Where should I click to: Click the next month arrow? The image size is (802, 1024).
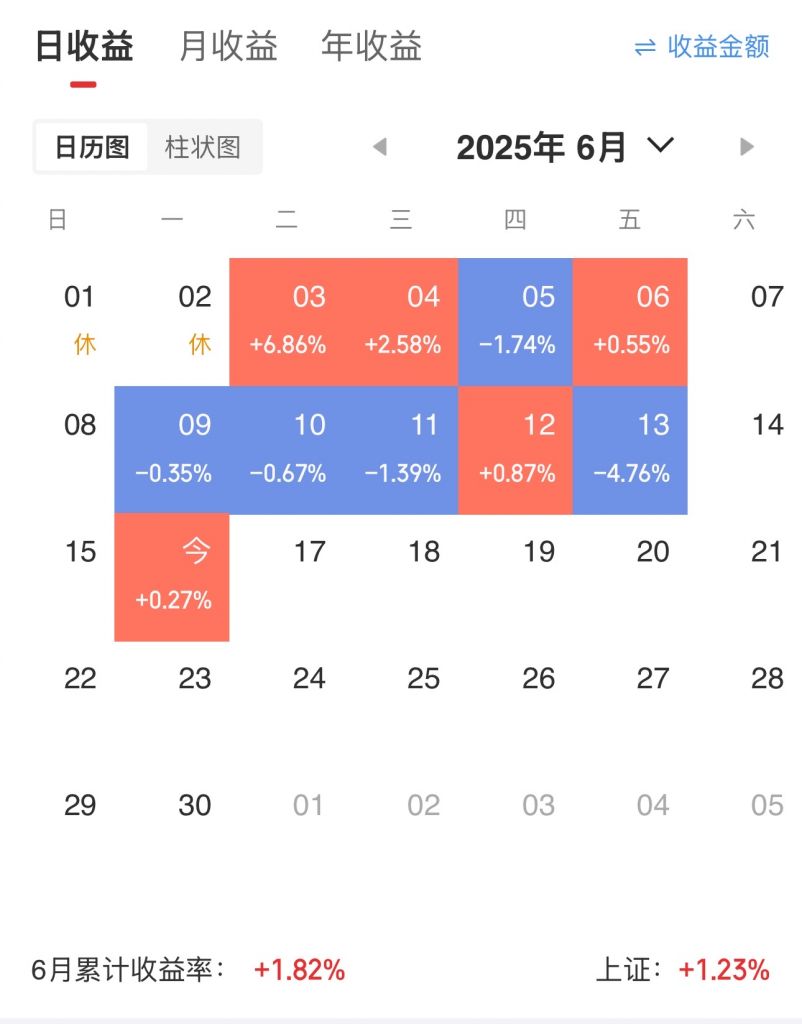[746, 147]
